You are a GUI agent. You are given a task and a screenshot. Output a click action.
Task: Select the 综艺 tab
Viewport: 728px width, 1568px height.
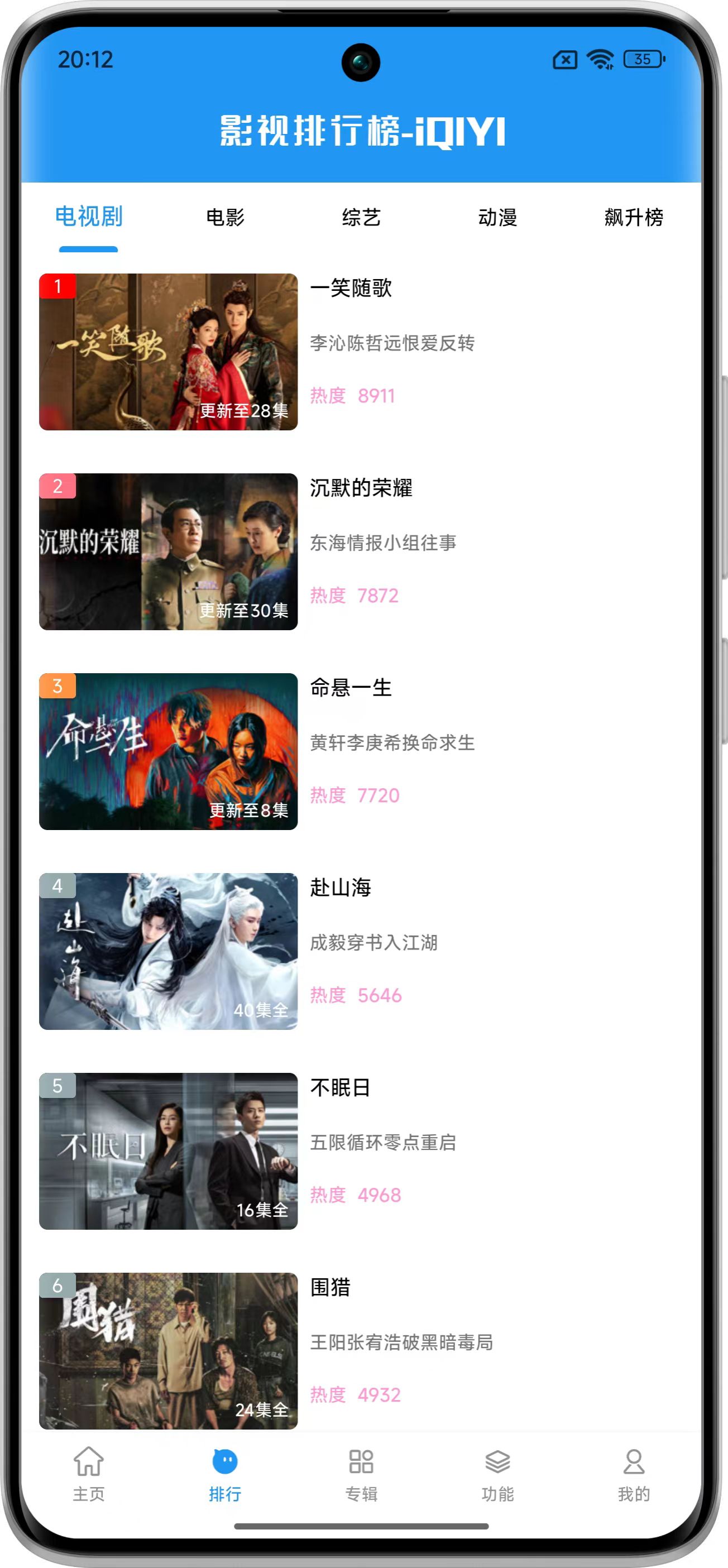click(361, 217)
